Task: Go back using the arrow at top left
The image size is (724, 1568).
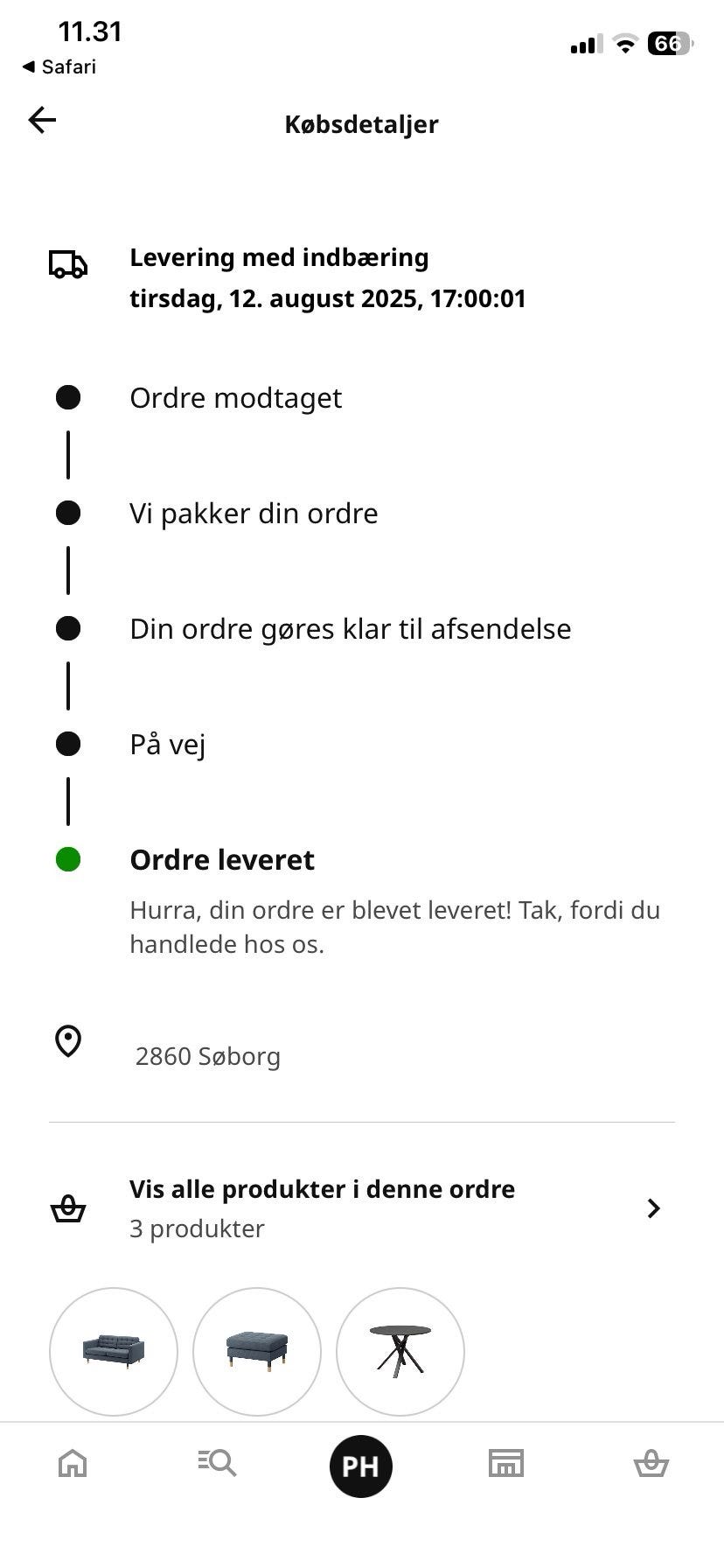Action: point(41,120)
